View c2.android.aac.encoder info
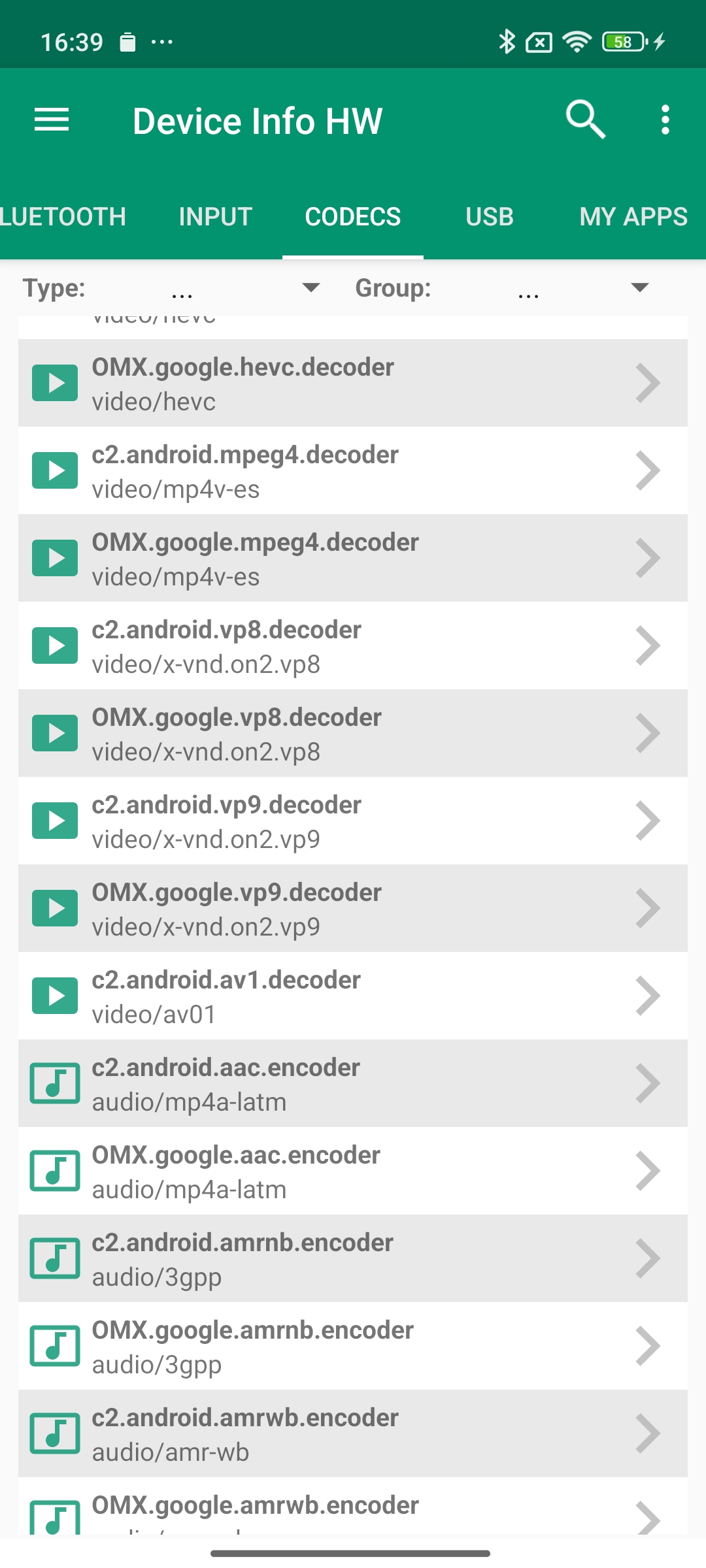 pos(353,1083)
